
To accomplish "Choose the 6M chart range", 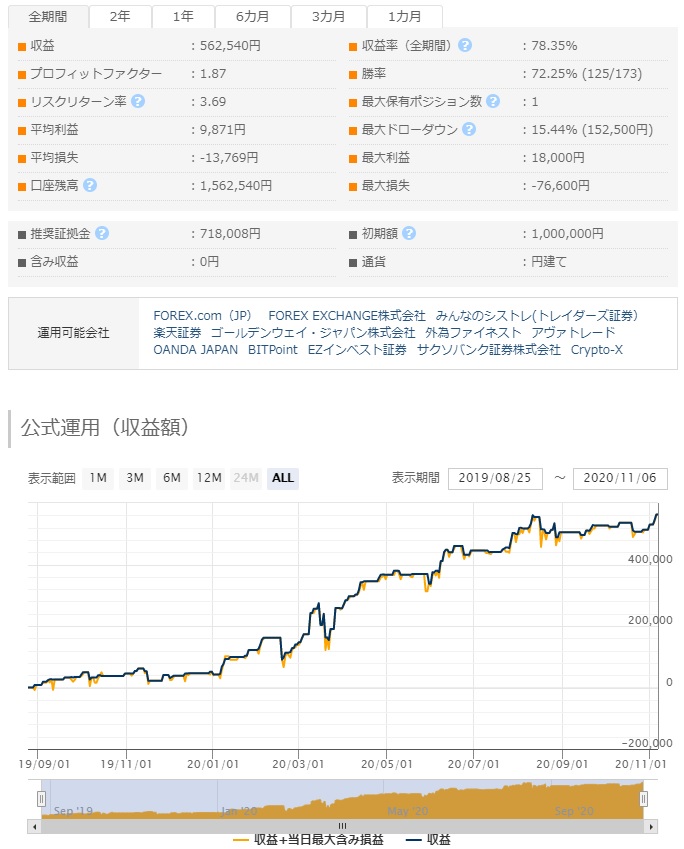I will tap(172, 478).
